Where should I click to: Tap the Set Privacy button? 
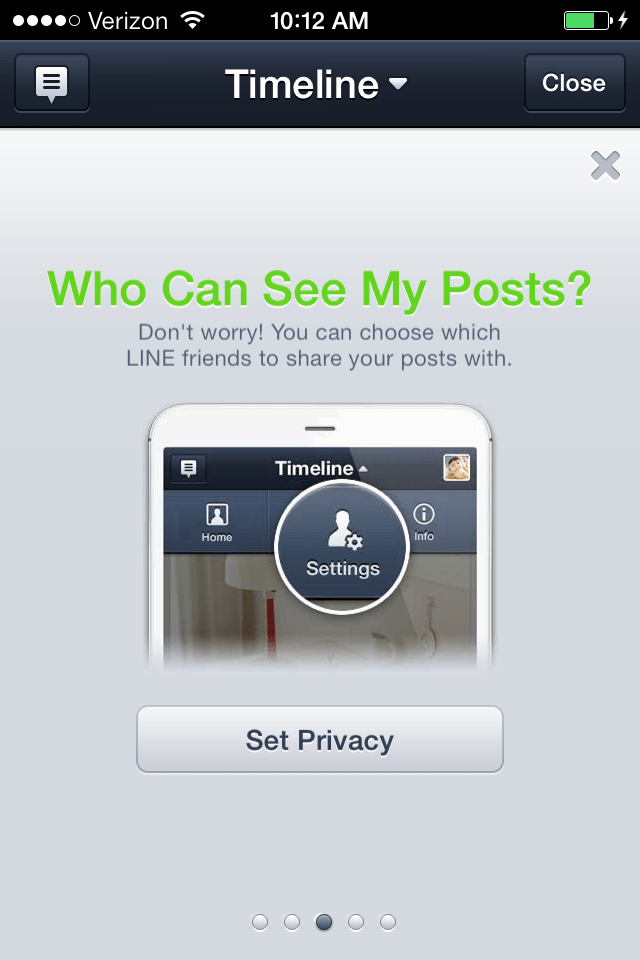pos(320,740)
